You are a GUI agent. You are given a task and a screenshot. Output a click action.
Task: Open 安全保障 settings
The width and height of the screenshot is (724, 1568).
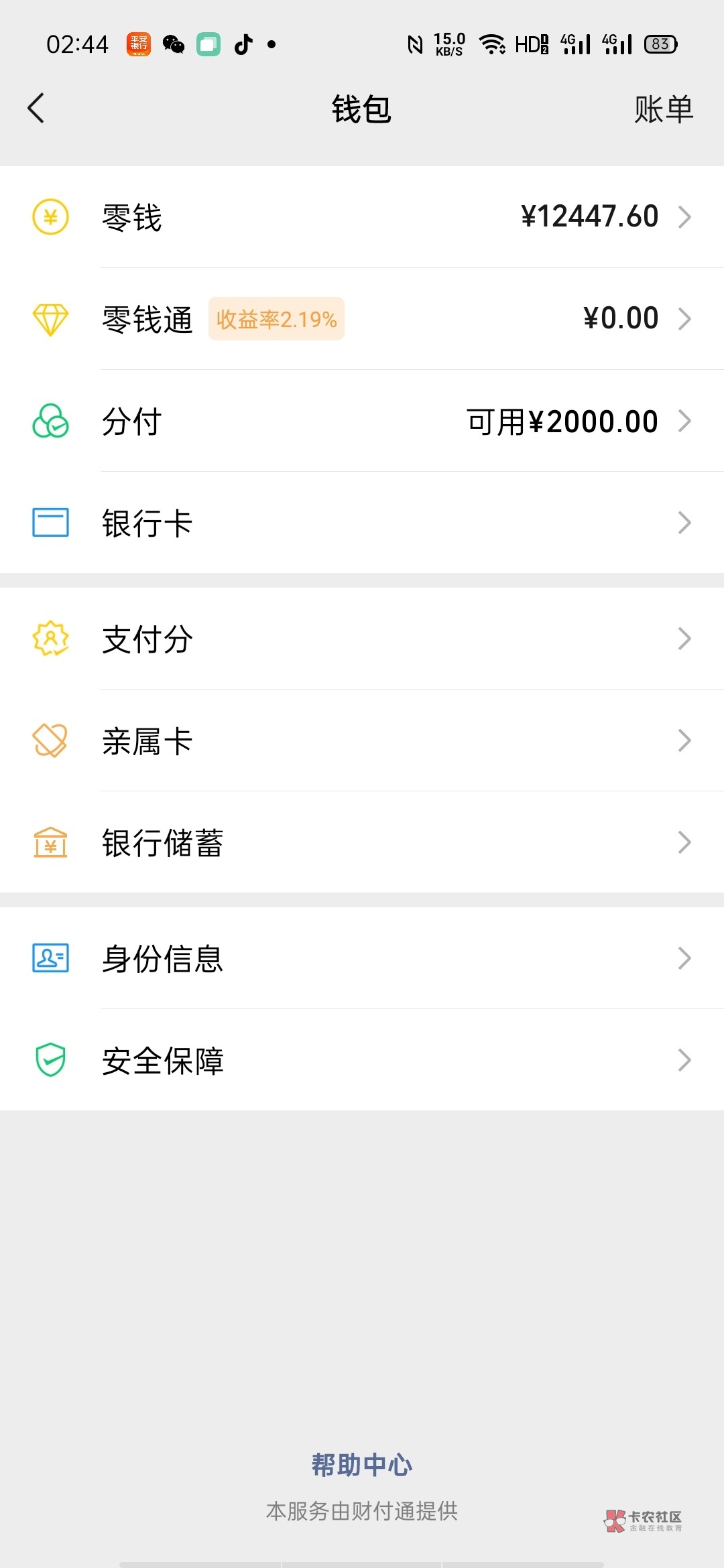click(362, 1060)
